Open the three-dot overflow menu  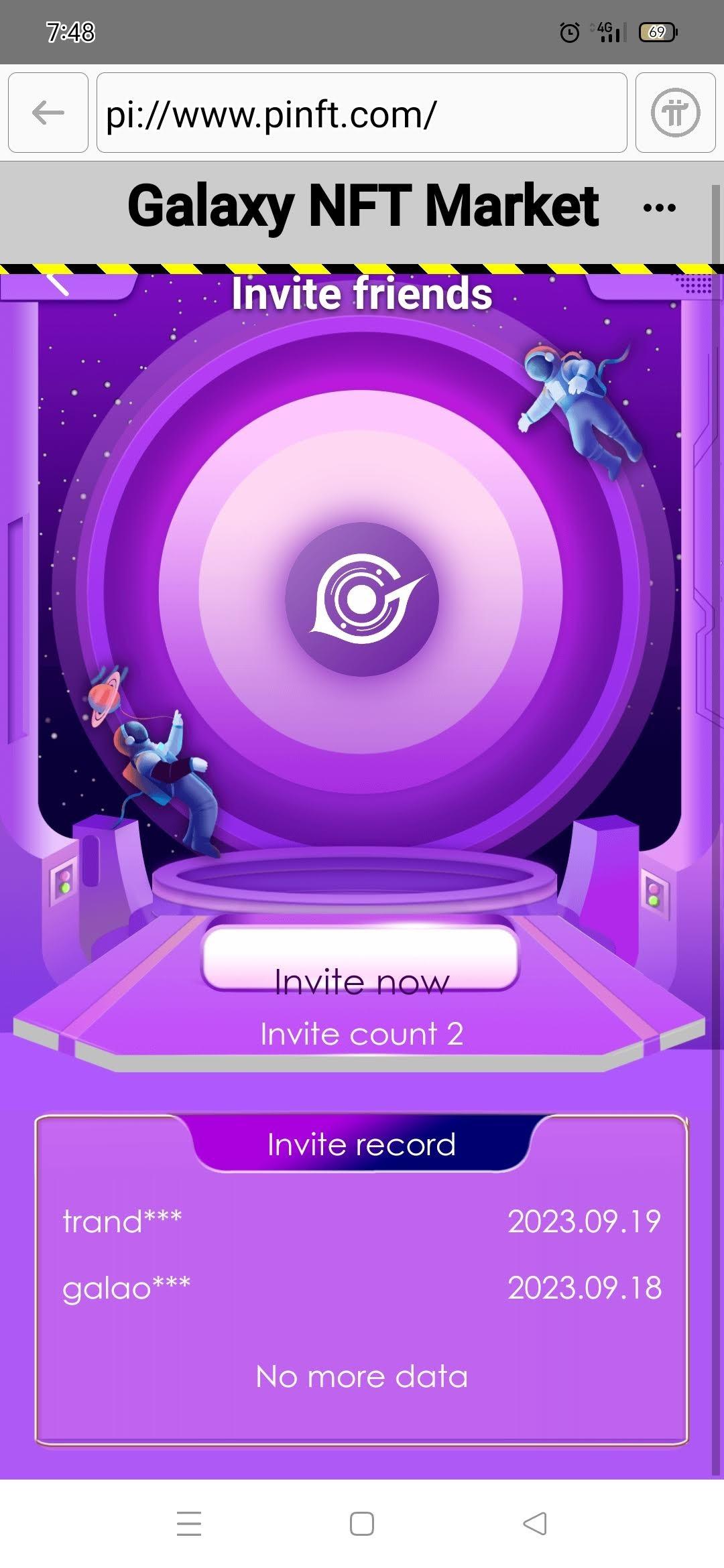point(659,208)
